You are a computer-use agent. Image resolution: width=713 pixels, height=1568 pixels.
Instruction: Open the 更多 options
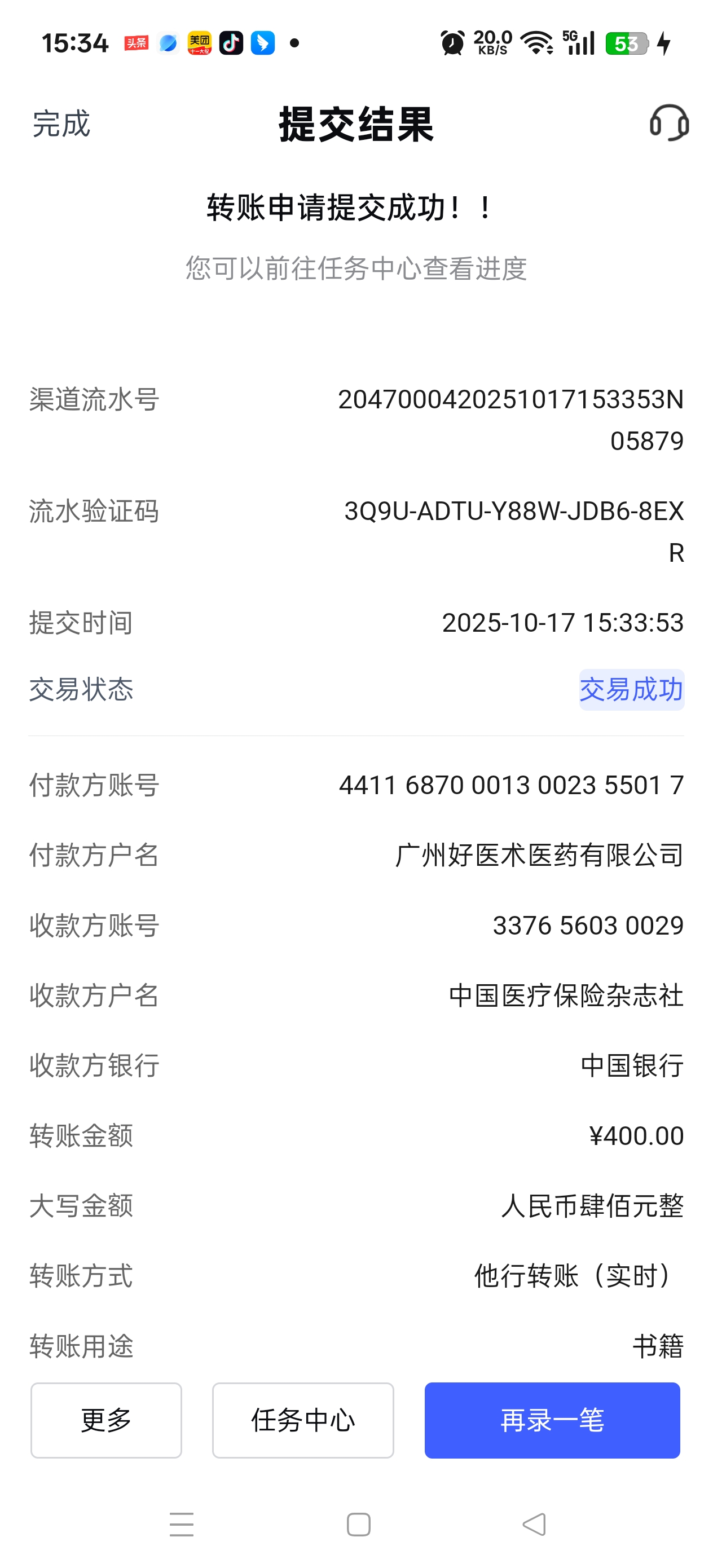click(x=106, y=1420)
